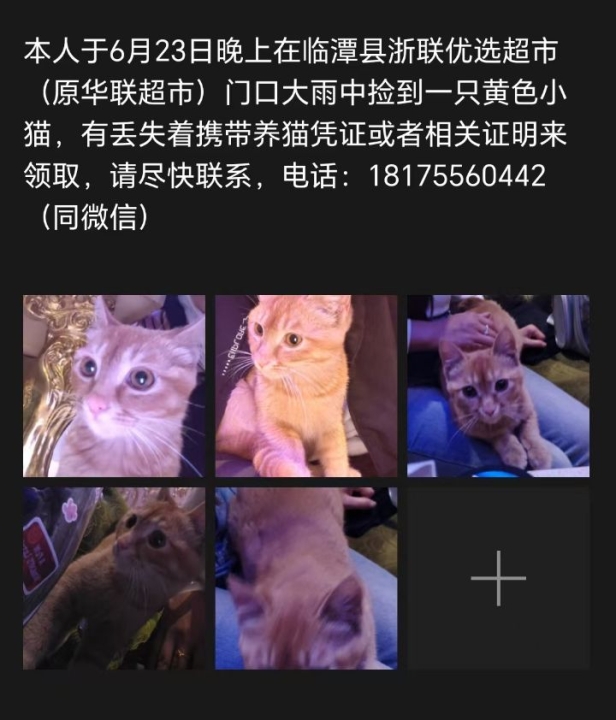
Task: Open the photo of the cat sitting upright
Action: point(306,385)
